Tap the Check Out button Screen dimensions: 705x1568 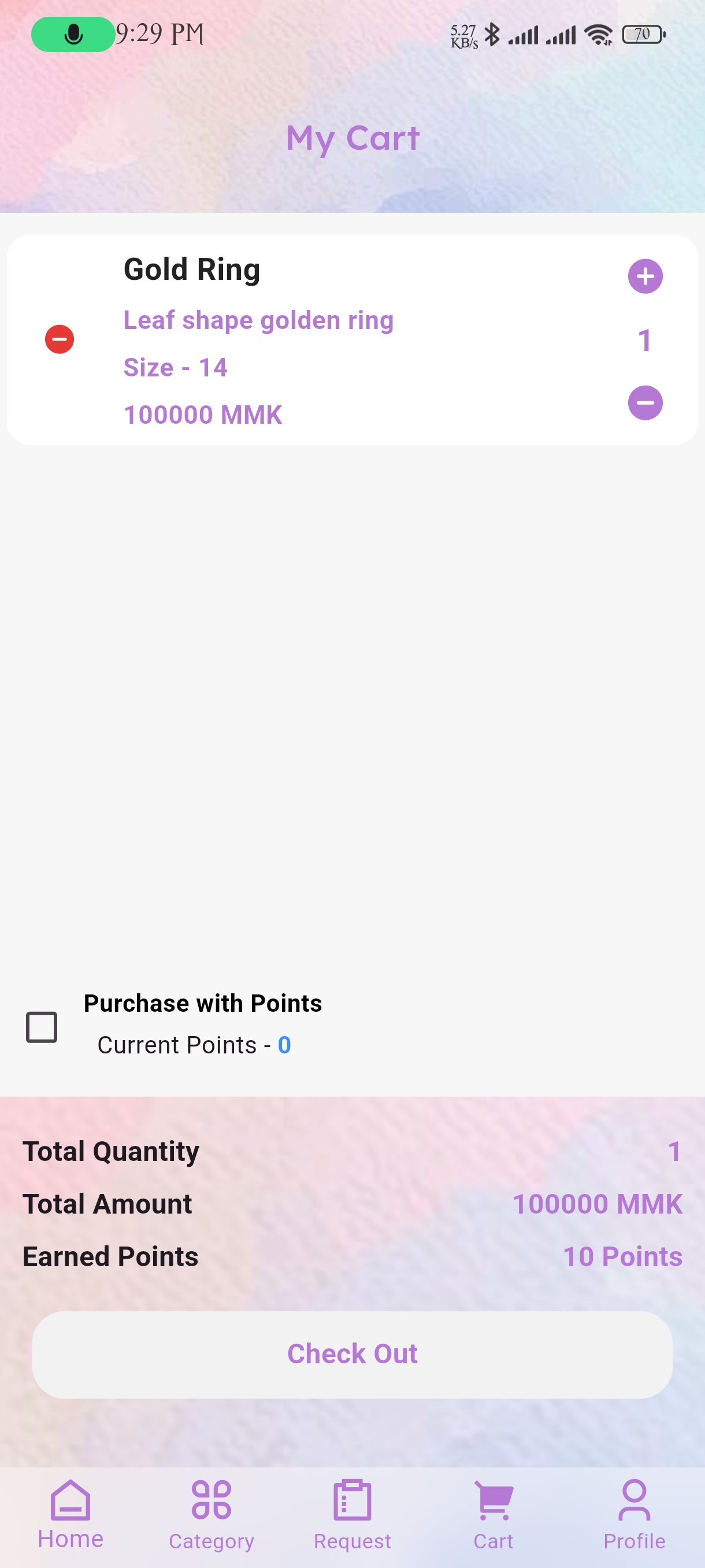tap(352, 1354)
